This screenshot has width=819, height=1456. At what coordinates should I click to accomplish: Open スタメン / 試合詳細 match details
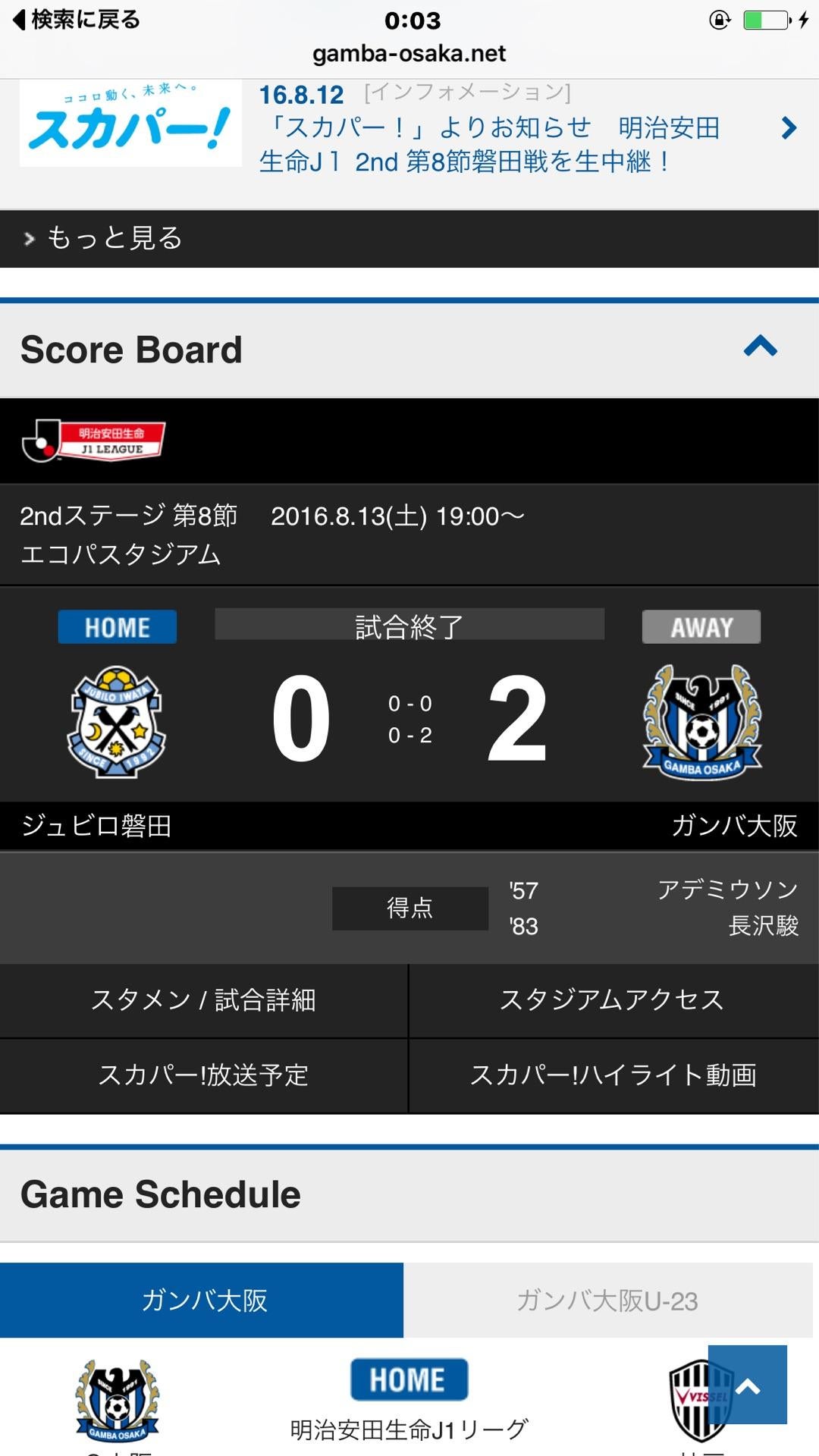[203, 1000]
